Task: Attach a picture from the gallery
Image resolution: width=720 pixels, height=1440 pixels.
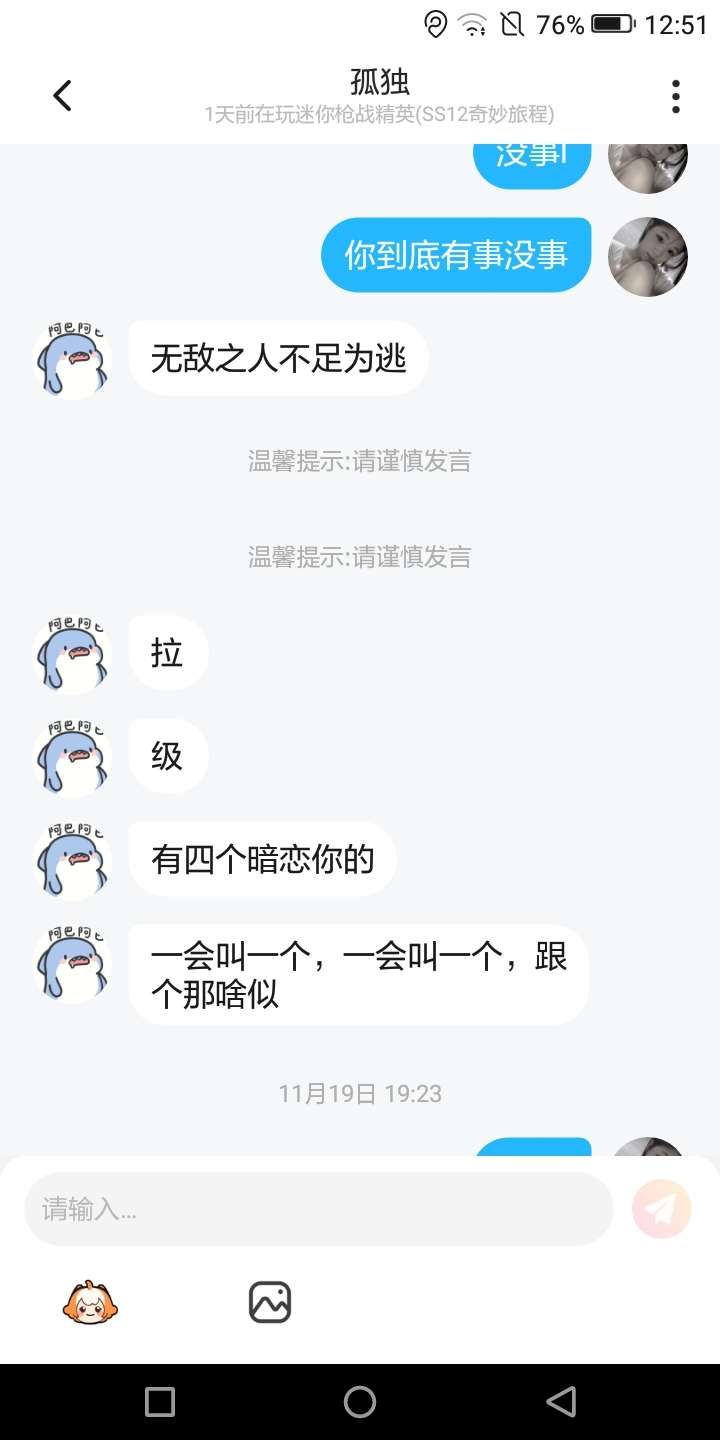Action: pyautogui.click(x=270, y=1302)
